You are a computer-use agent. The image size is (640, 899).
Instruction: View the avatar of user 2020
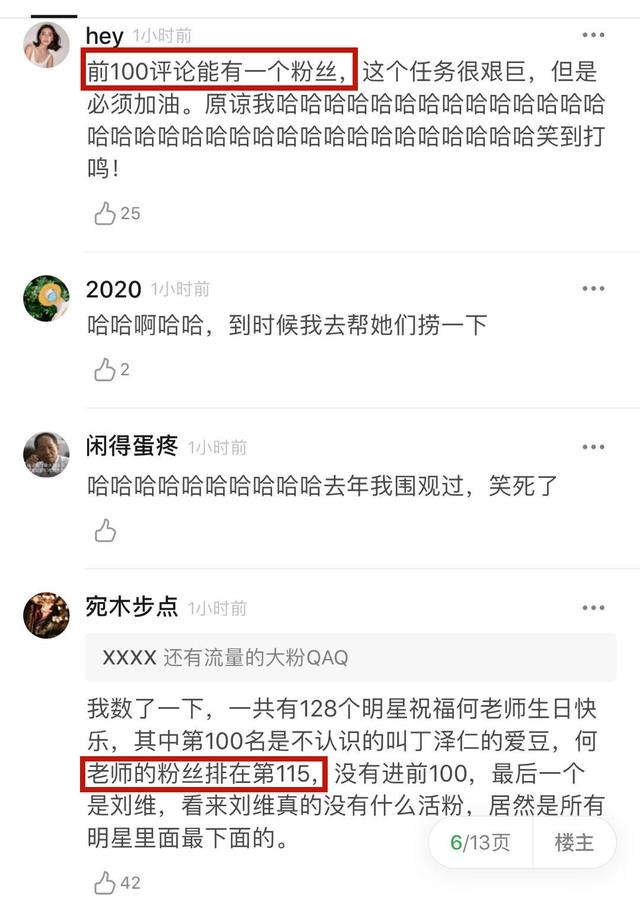point(46,298)
